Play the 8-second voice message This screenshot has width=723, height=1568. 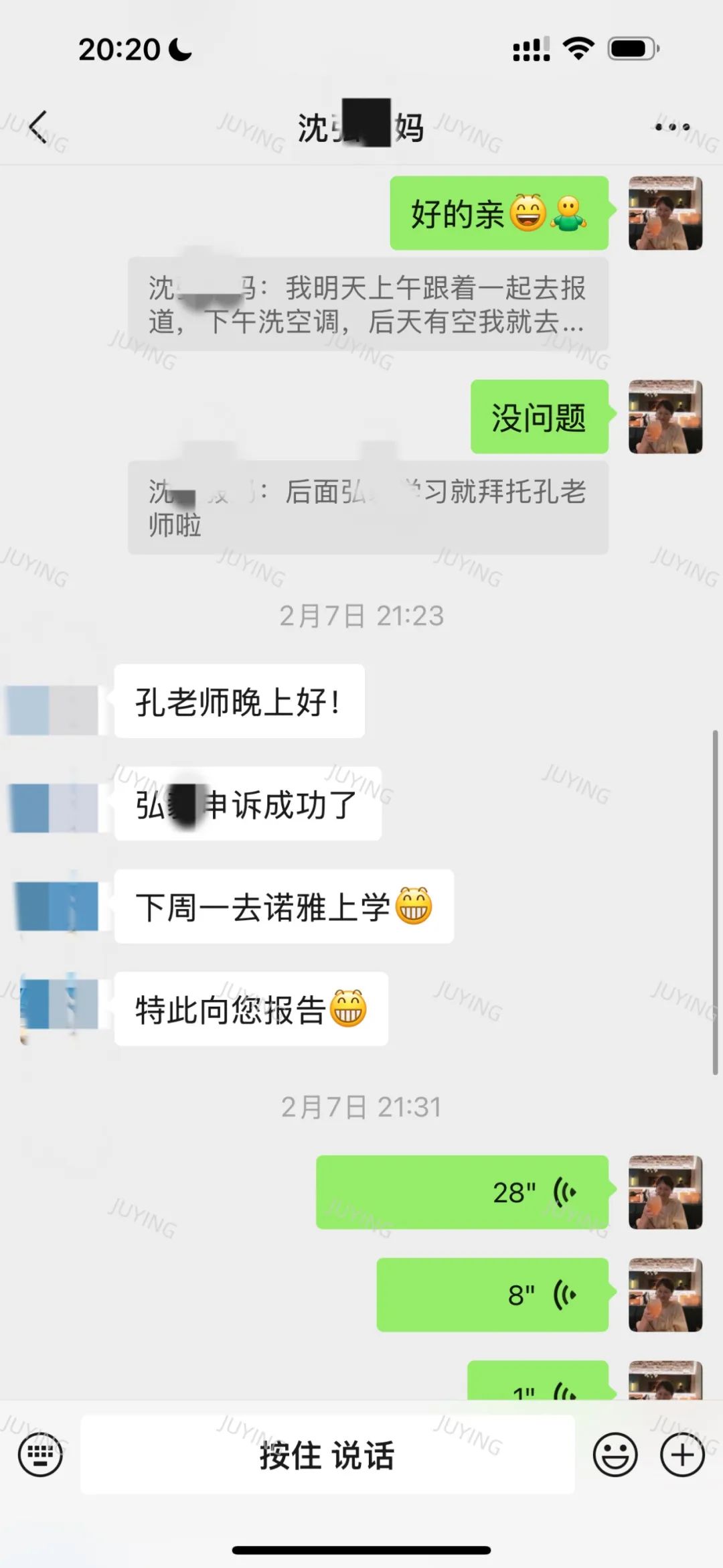coord(492,1294)
